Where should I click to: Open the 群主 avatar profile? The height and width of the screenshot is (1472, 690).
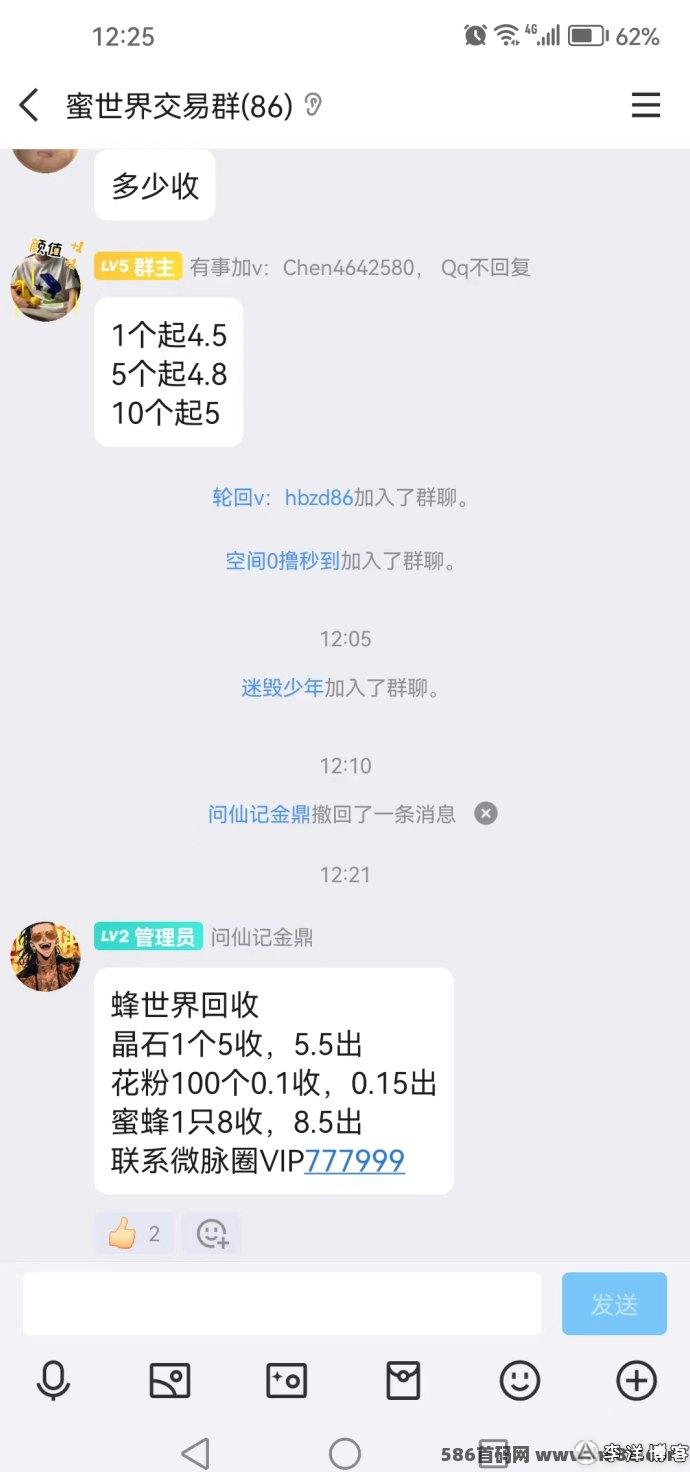45,285
